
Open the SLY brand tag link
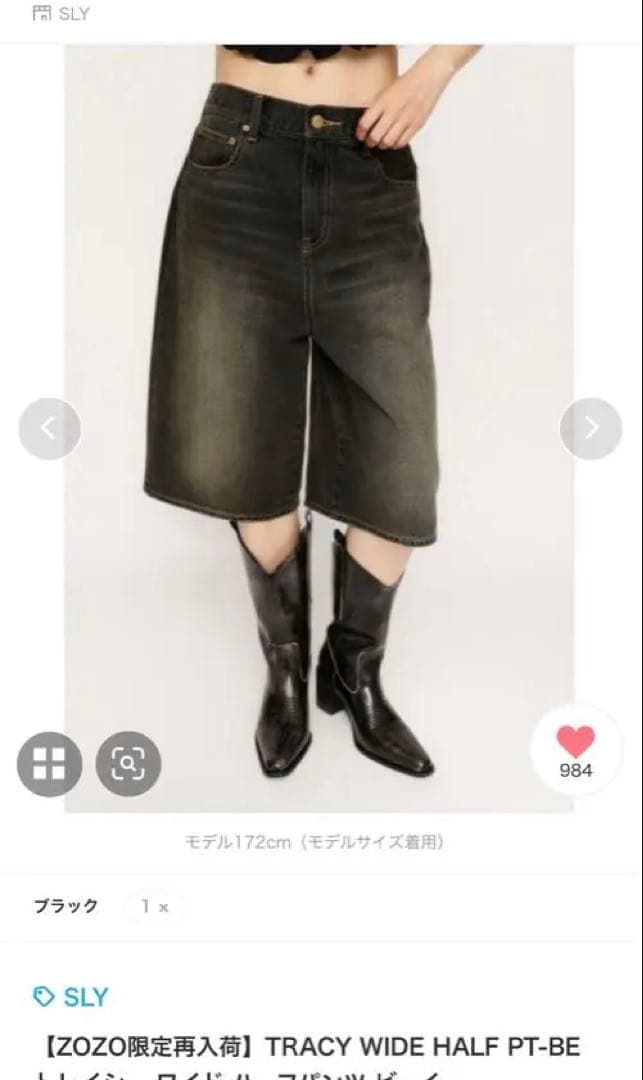click(71, 996)
